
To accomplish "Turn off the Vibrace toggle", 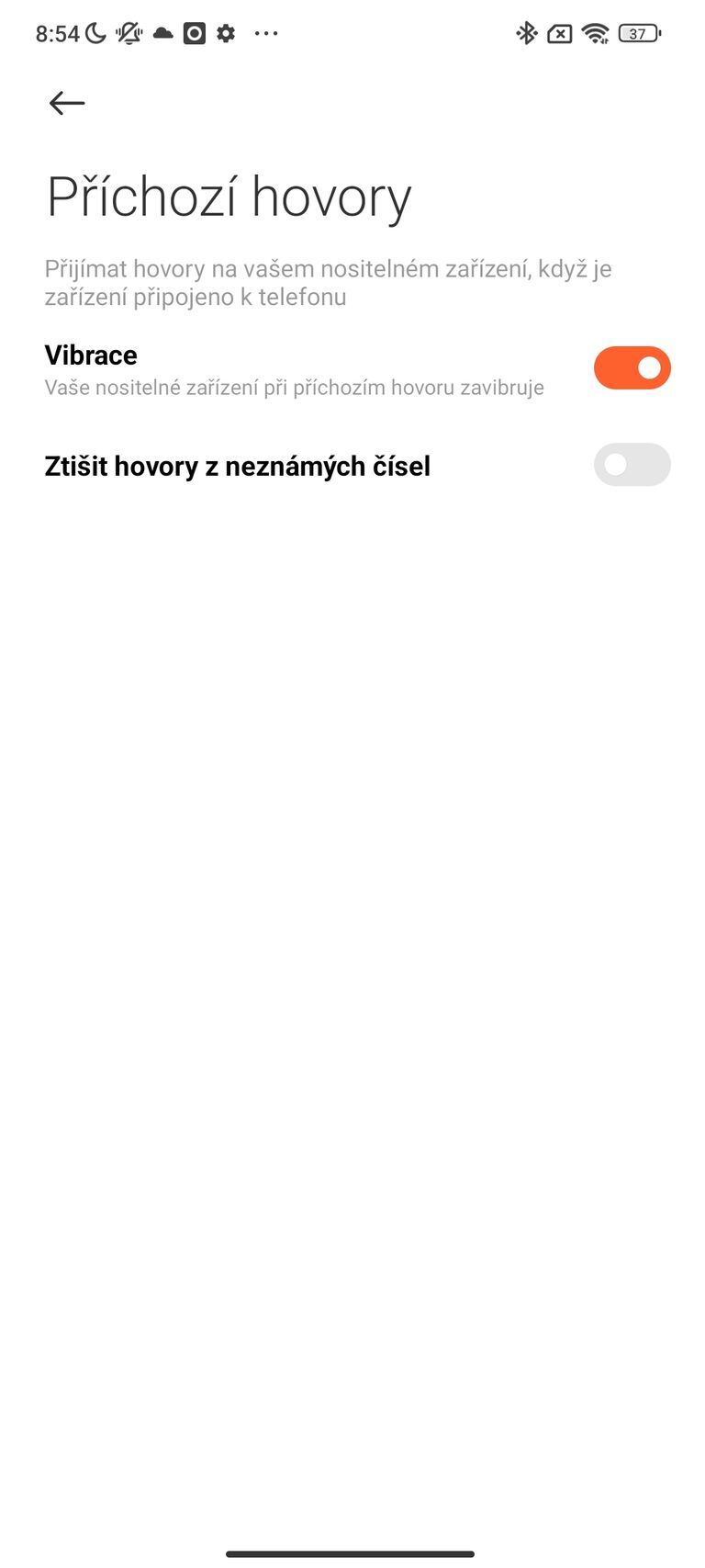I will [632, 368].
